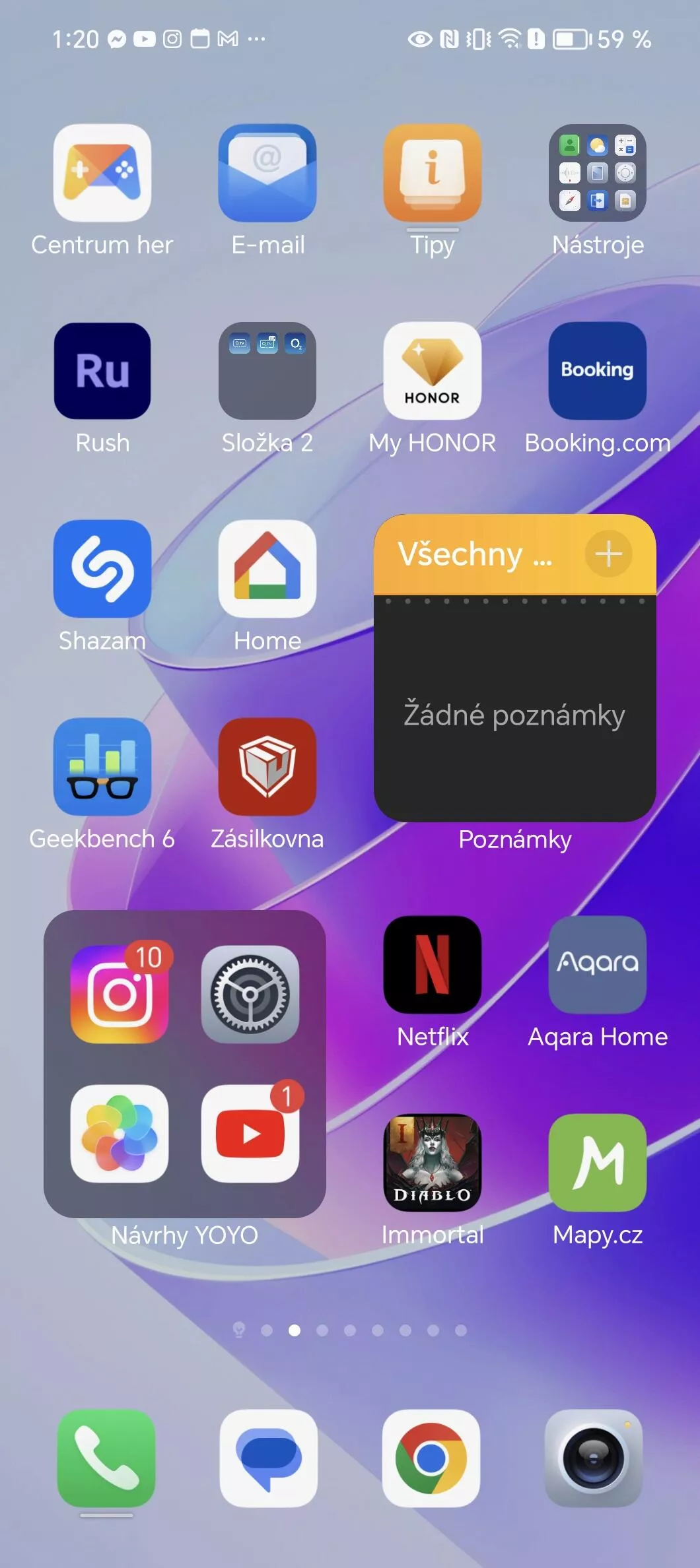Launch Netflix
700x1568 pixels.
(433, 965)
